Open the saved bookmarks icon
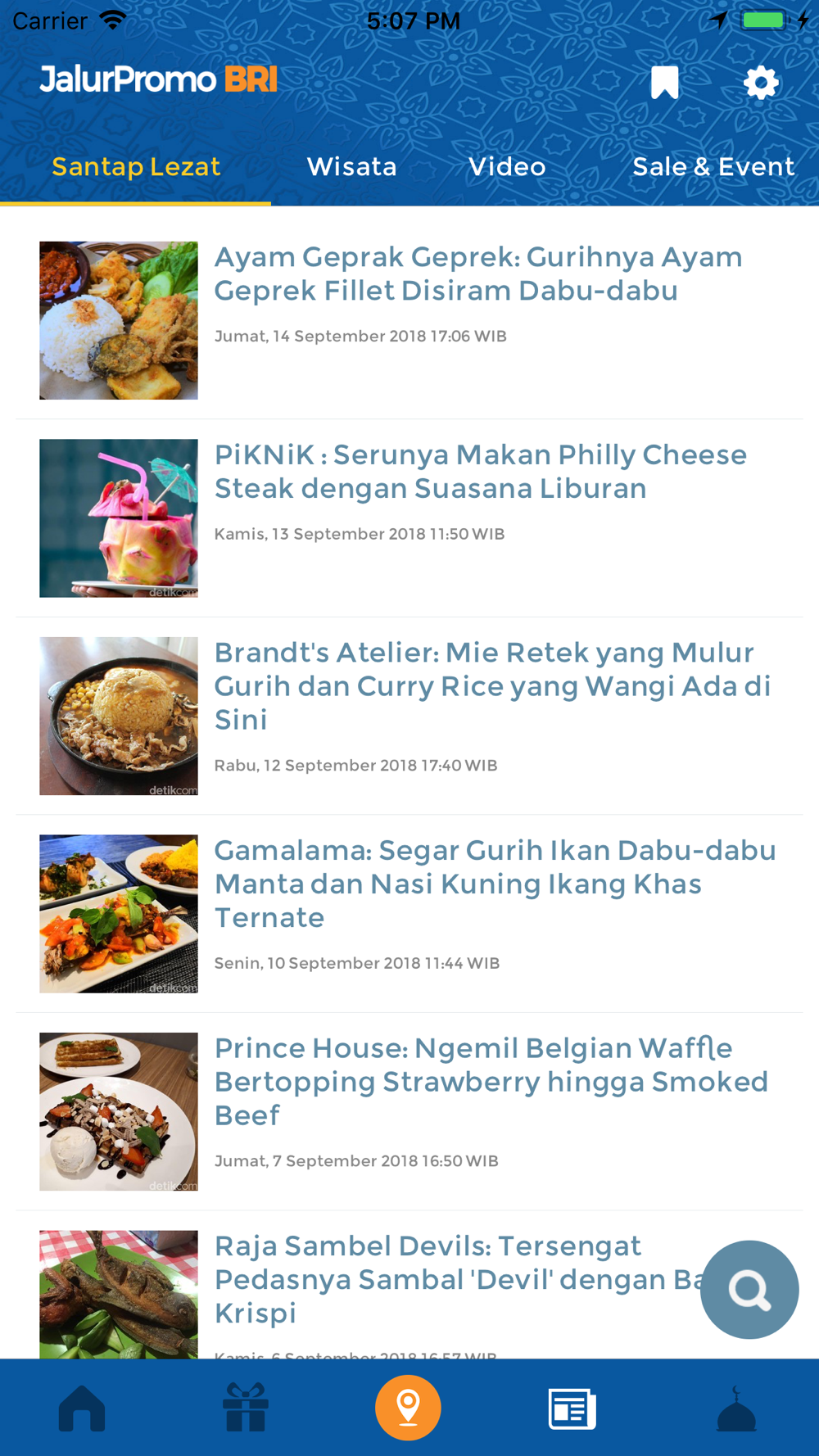This screenshot has height=1456, width=819. click(664, 82)
